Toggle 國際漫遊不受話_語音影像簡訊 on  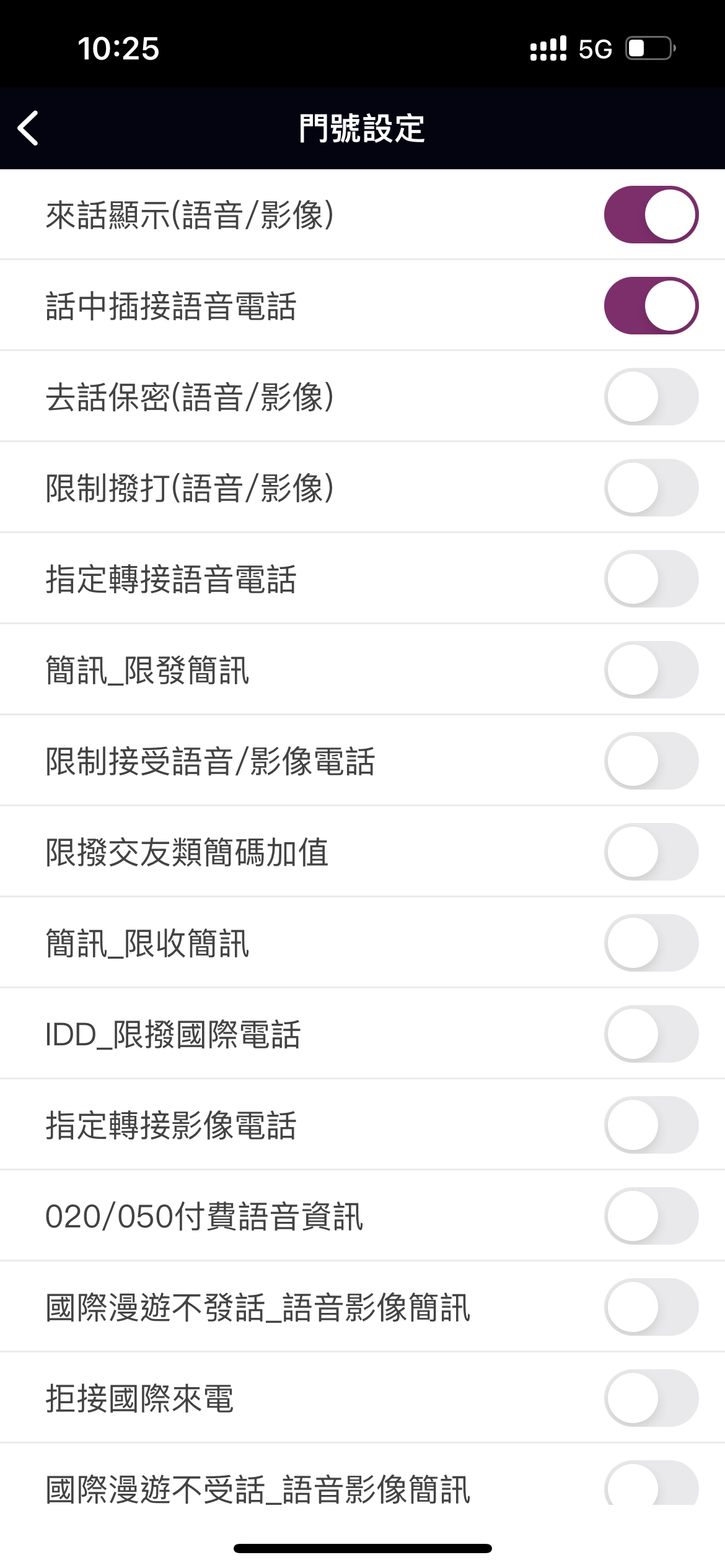[651, 1483]
